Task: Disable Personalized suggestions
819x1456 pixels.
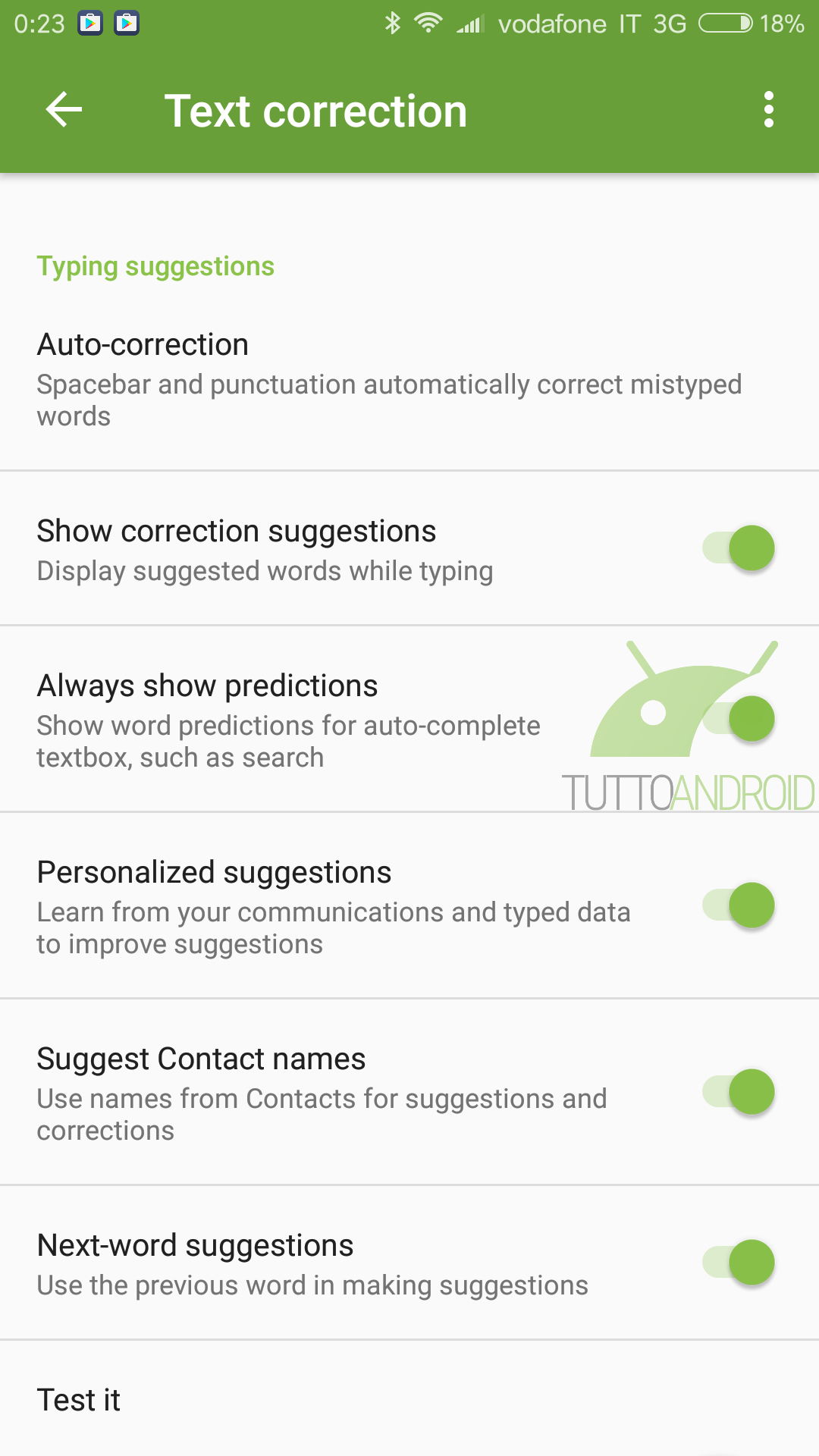Action: [x=739, y=905]
